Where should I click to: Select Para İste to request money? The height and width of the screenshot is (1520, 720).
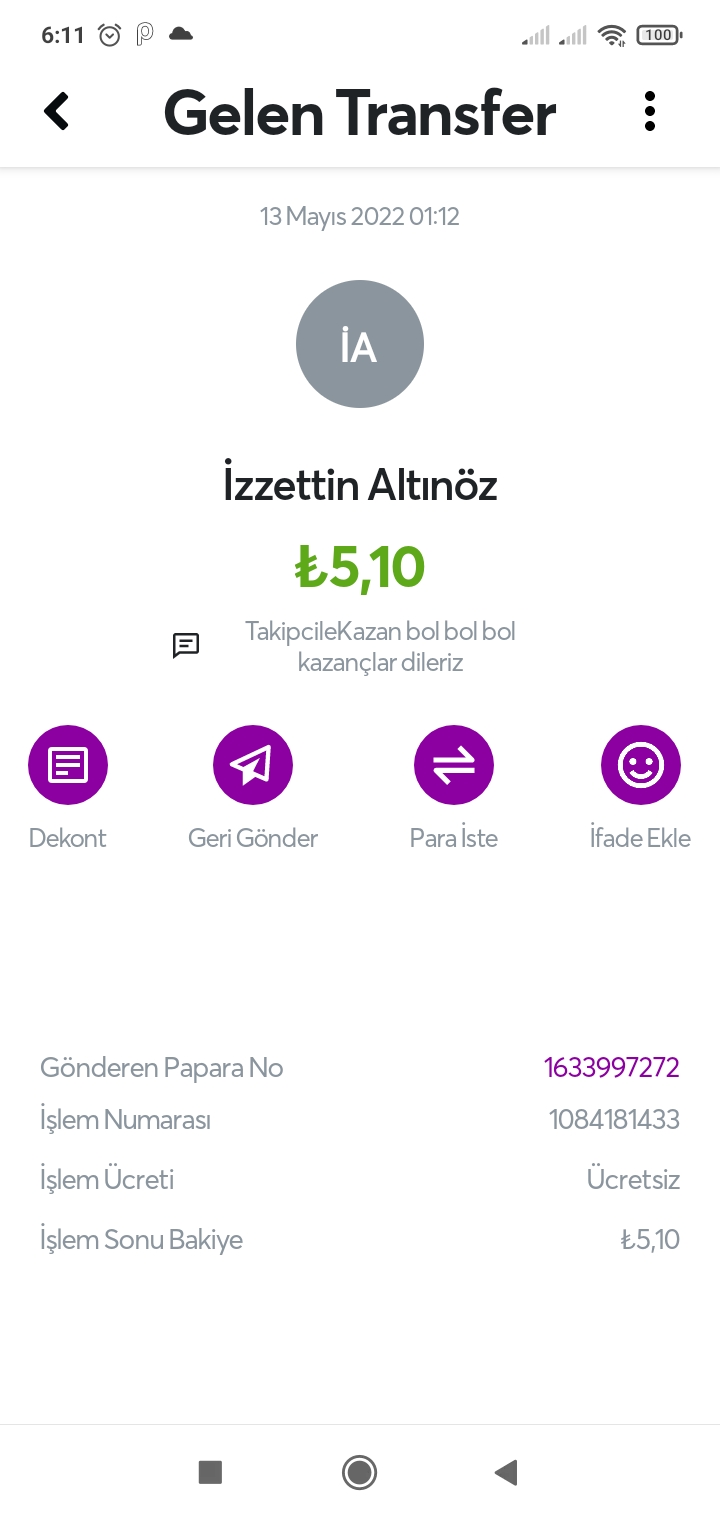(x=454, y=765)
